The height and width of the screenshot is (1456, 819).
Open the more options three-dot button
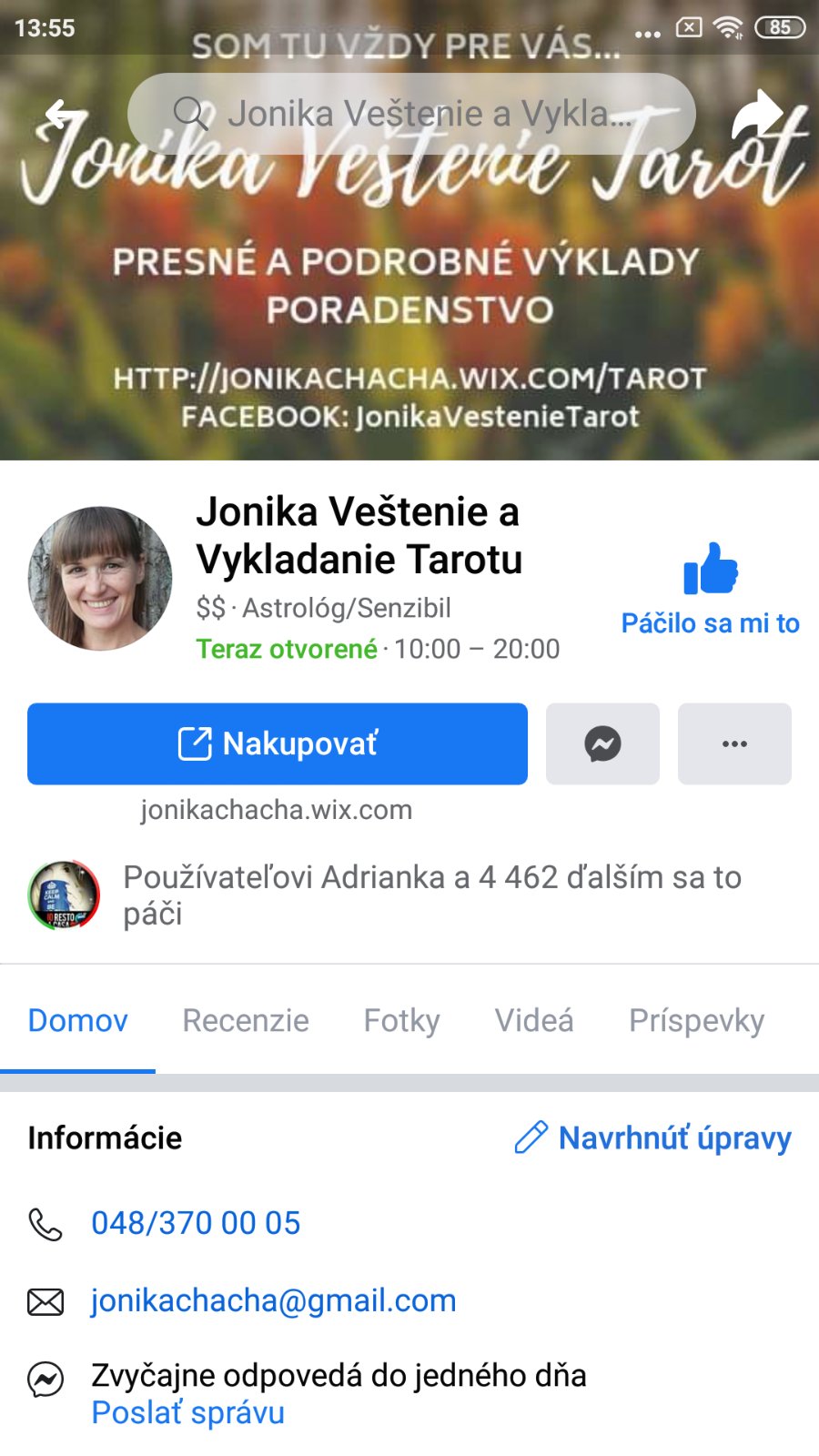tap(734, 743)
